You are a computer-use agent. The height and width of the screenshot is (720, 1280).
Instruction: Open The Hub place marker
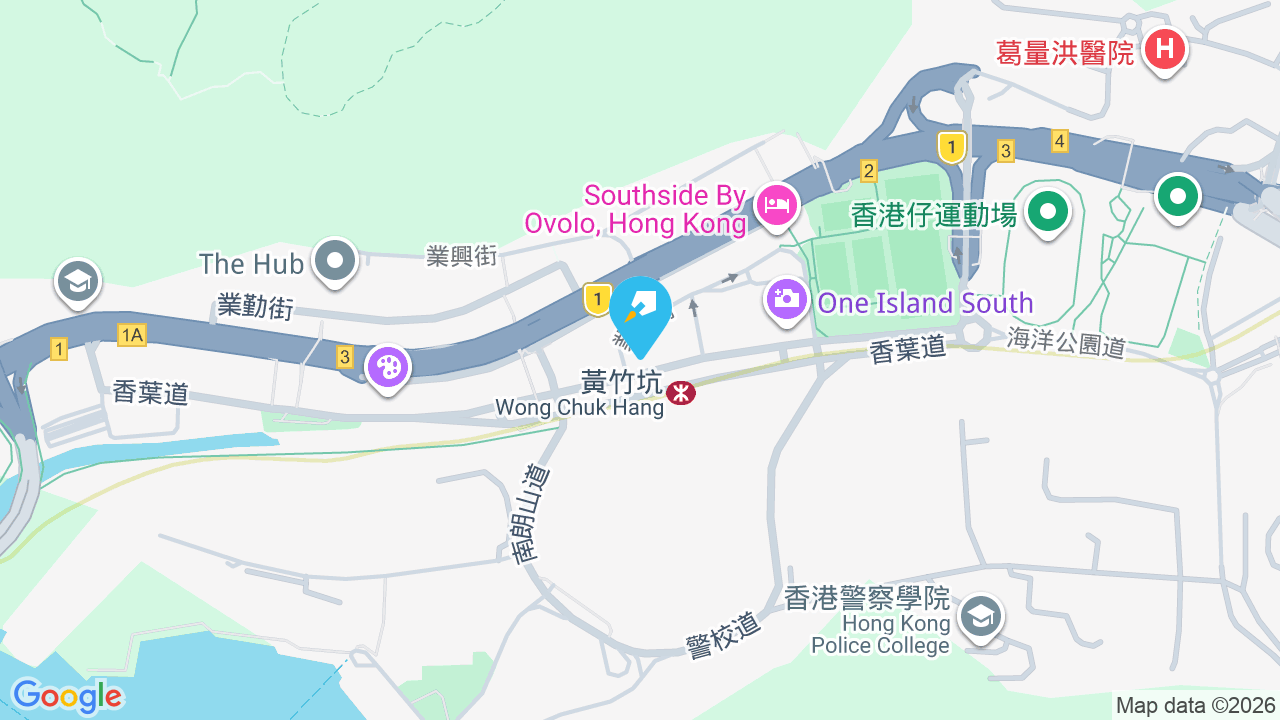(335, 263)
